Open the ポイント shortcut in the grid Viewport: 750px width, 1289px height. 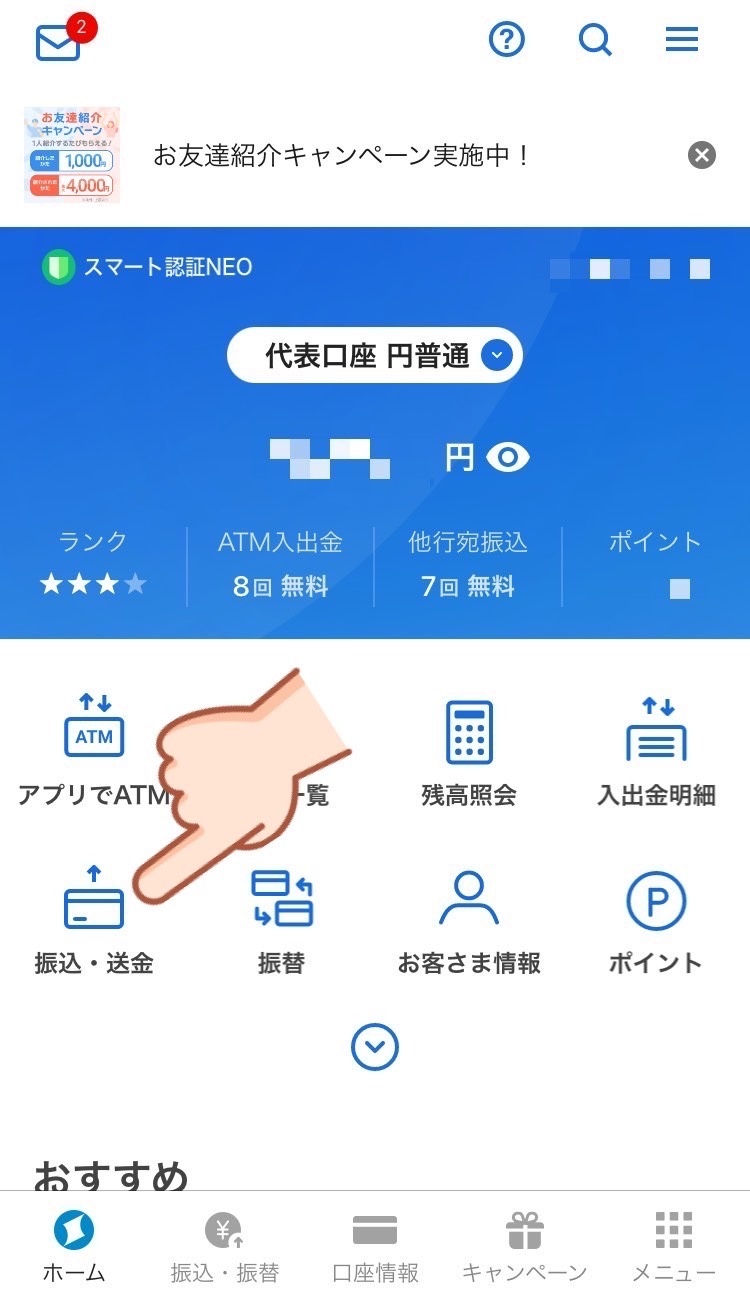coord(656,920)
